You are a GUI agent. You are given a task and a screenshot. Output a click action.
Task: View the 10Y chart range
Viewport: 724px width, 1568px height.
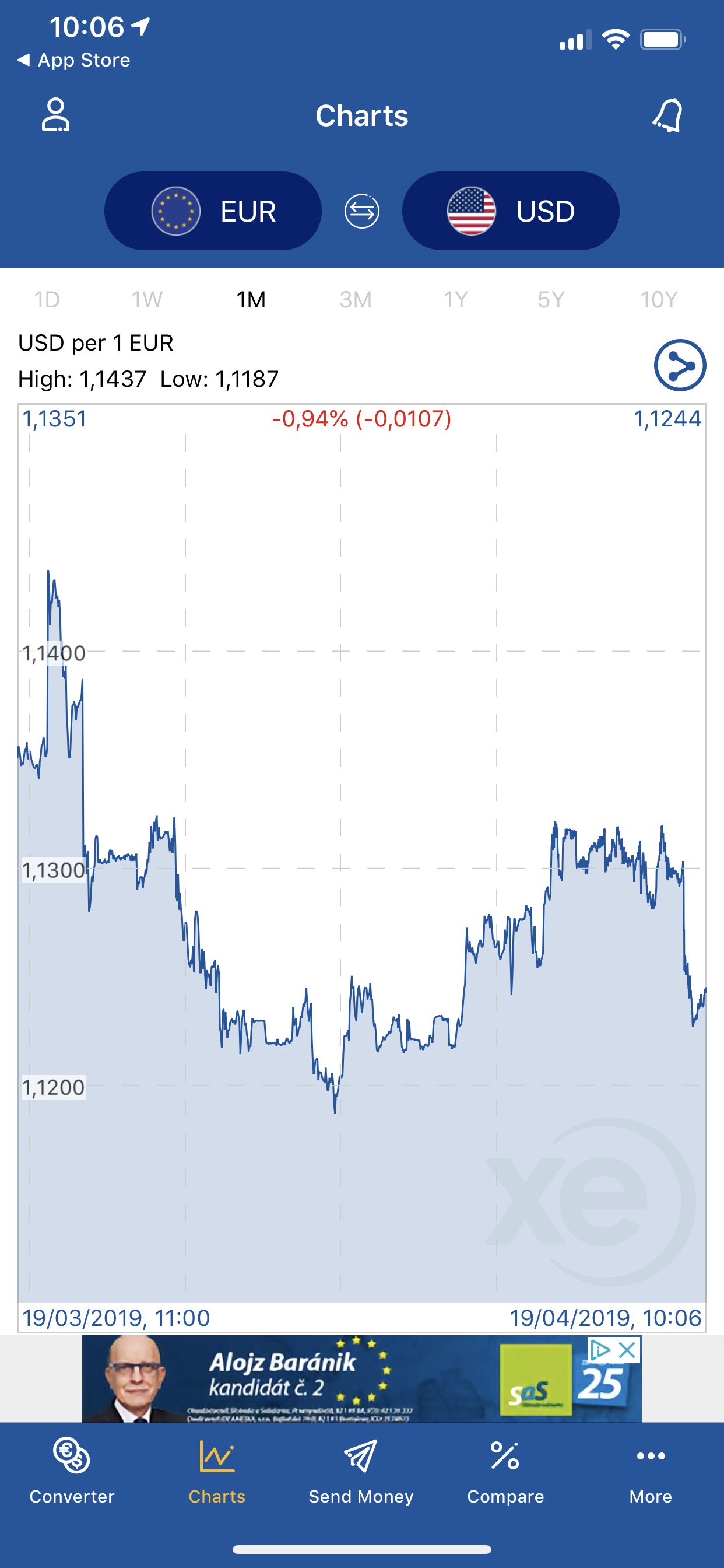(659, 299)
